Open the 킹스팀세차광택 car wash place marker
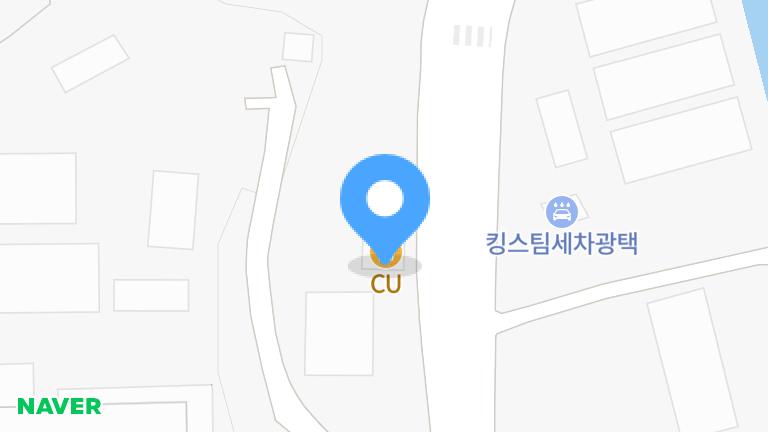Viewport: 768px width, 432px height. click(x=561, y=212)
